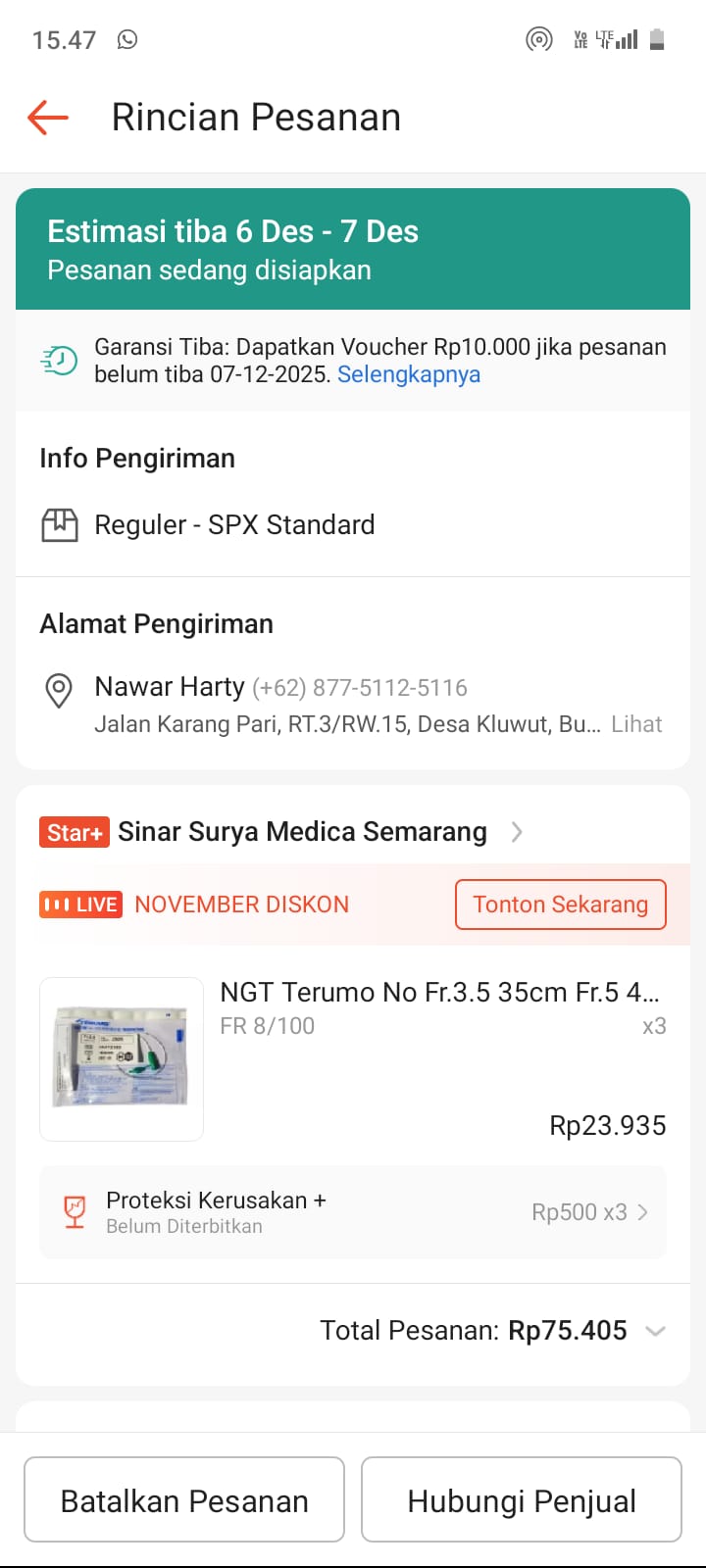Open Reguler - SPX Standard shipping info
The height and width of the screenshot is (1568, 706).
pos(234,525)
